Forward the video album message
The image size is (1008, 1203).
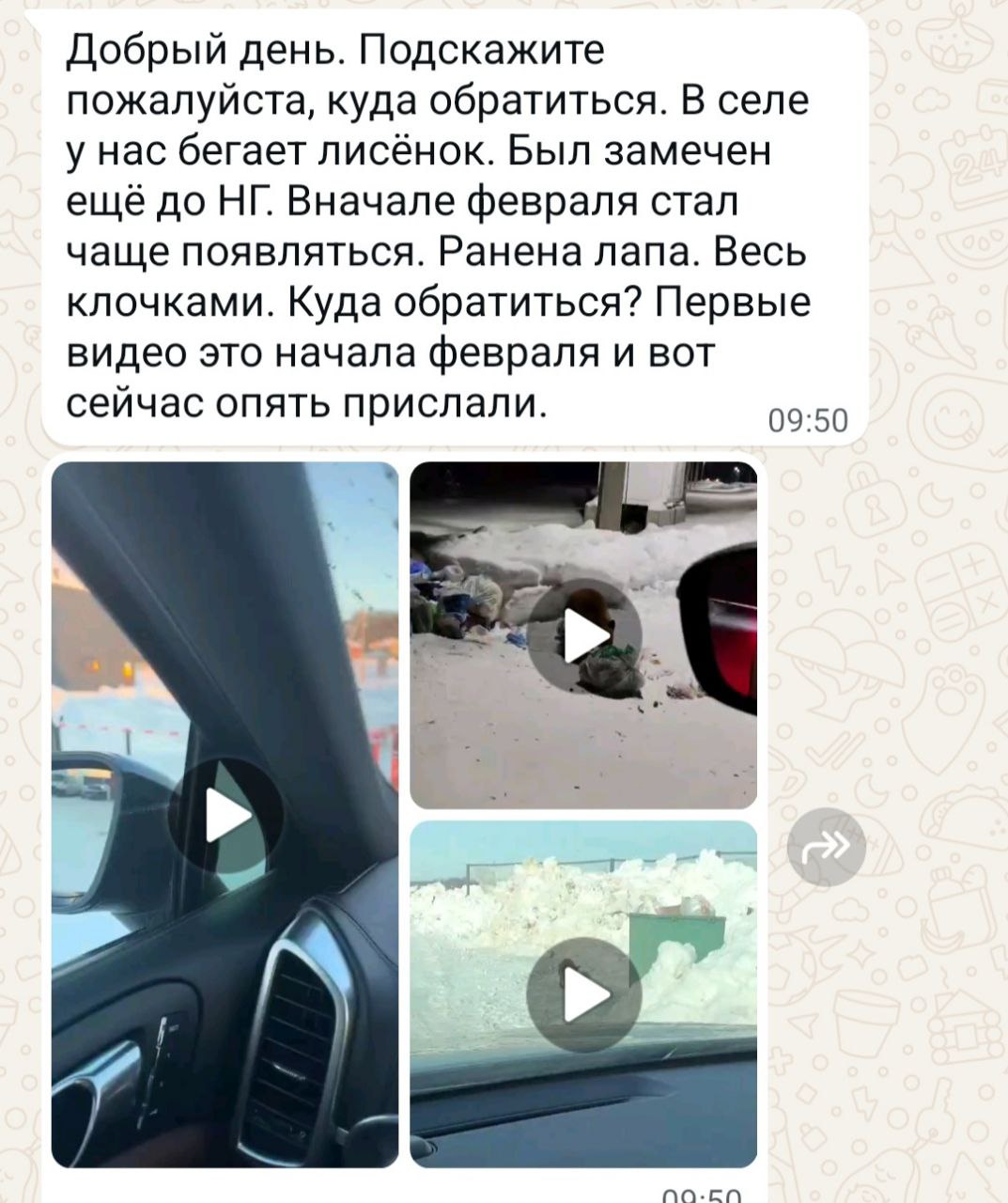[826, 847]
